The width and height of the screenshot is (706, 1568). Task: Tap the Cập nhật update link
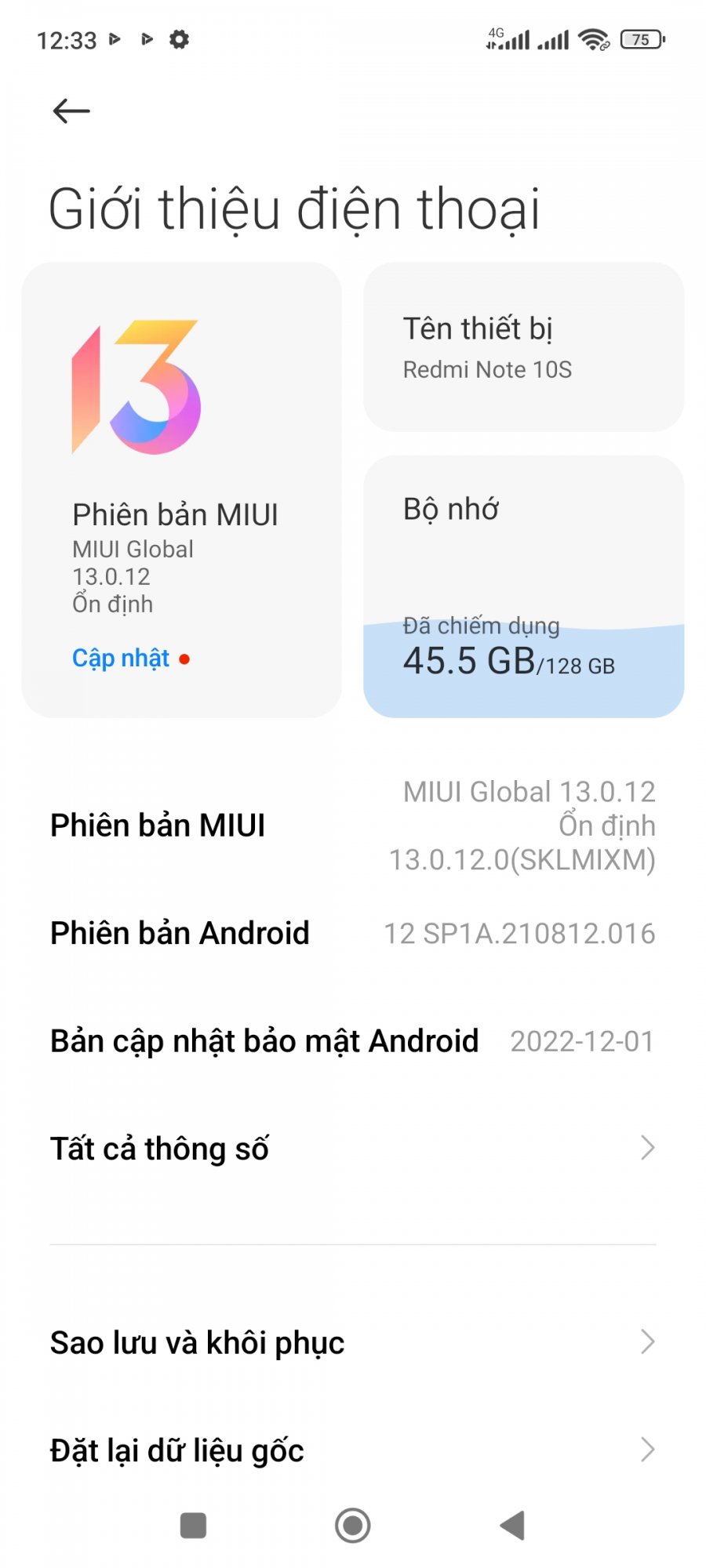[122, 658]
